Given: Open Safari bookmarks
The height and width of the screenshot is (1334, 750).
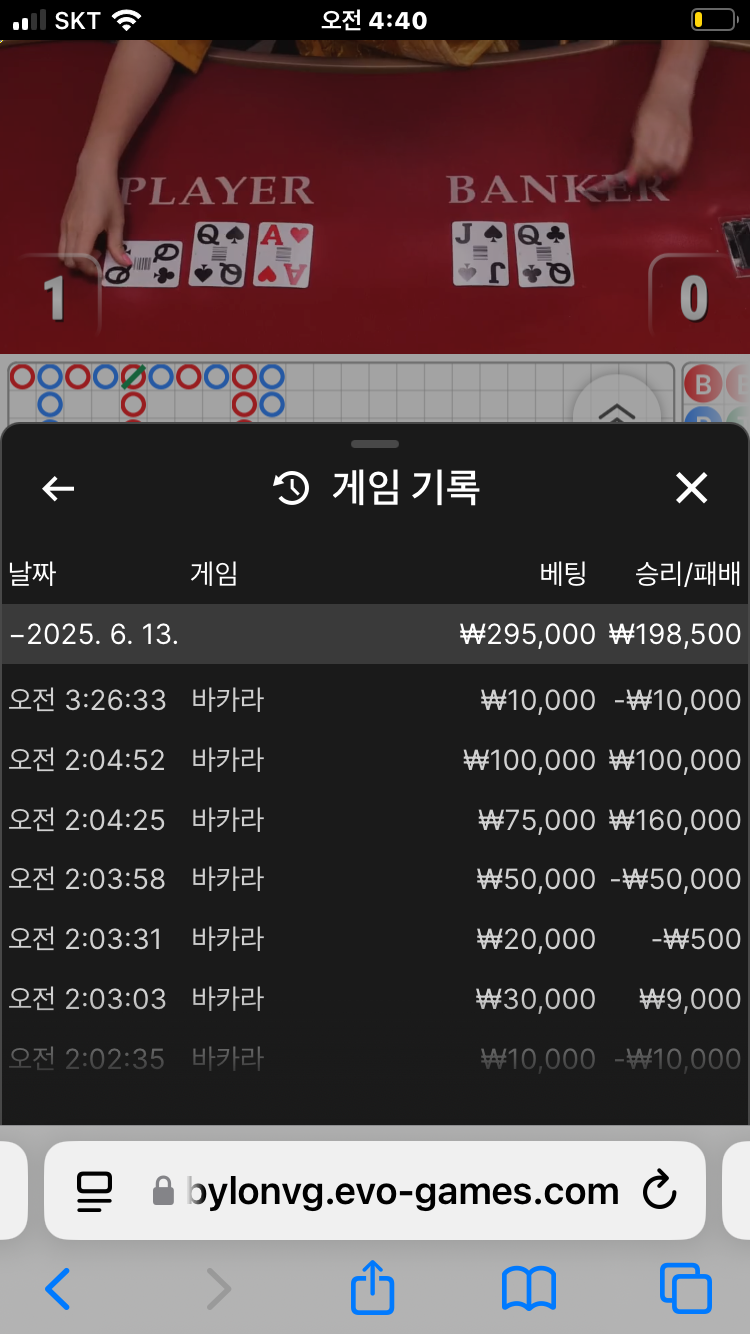Looking at the screenshot, I should pyautogui.click(x=528, y=1288).
